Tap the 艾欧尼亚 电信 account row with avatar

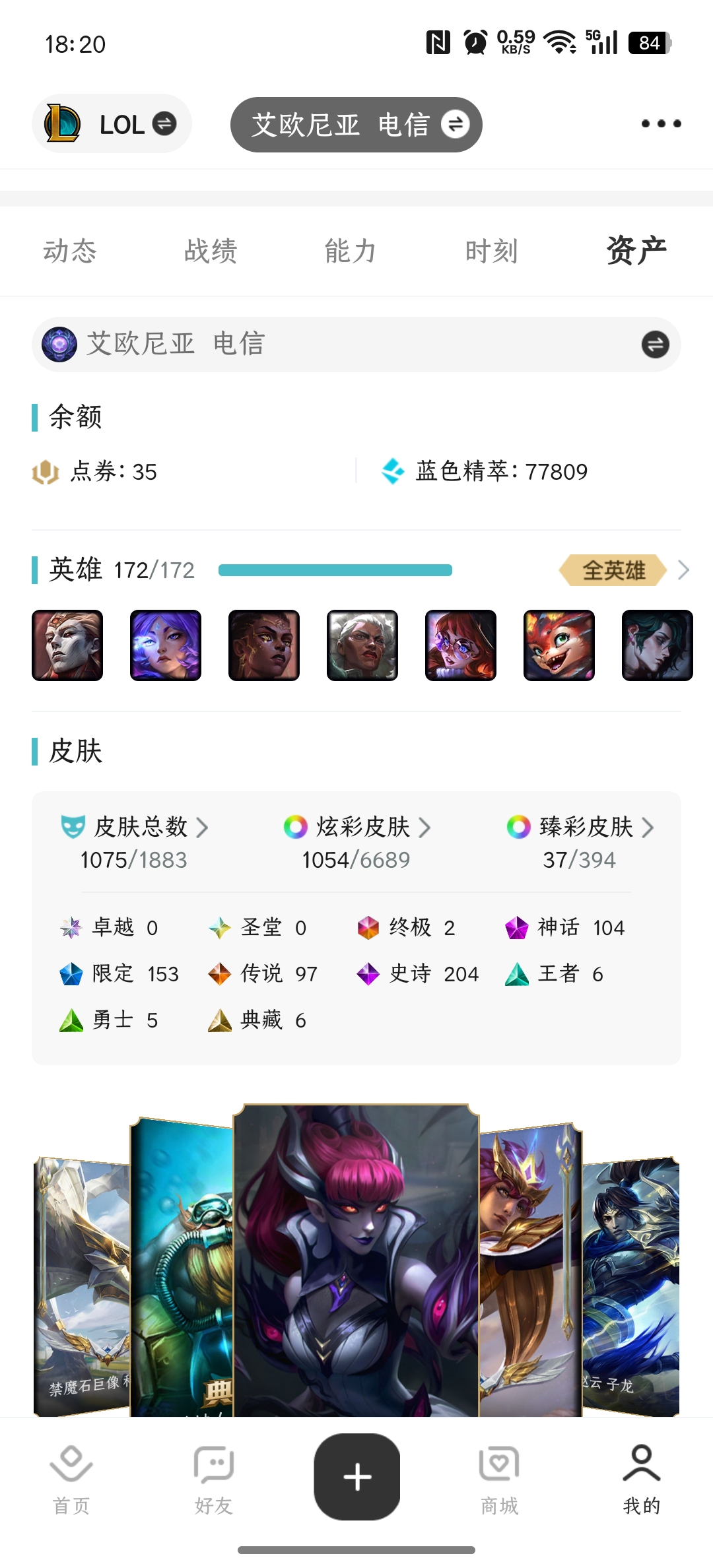tap(356, 344)
